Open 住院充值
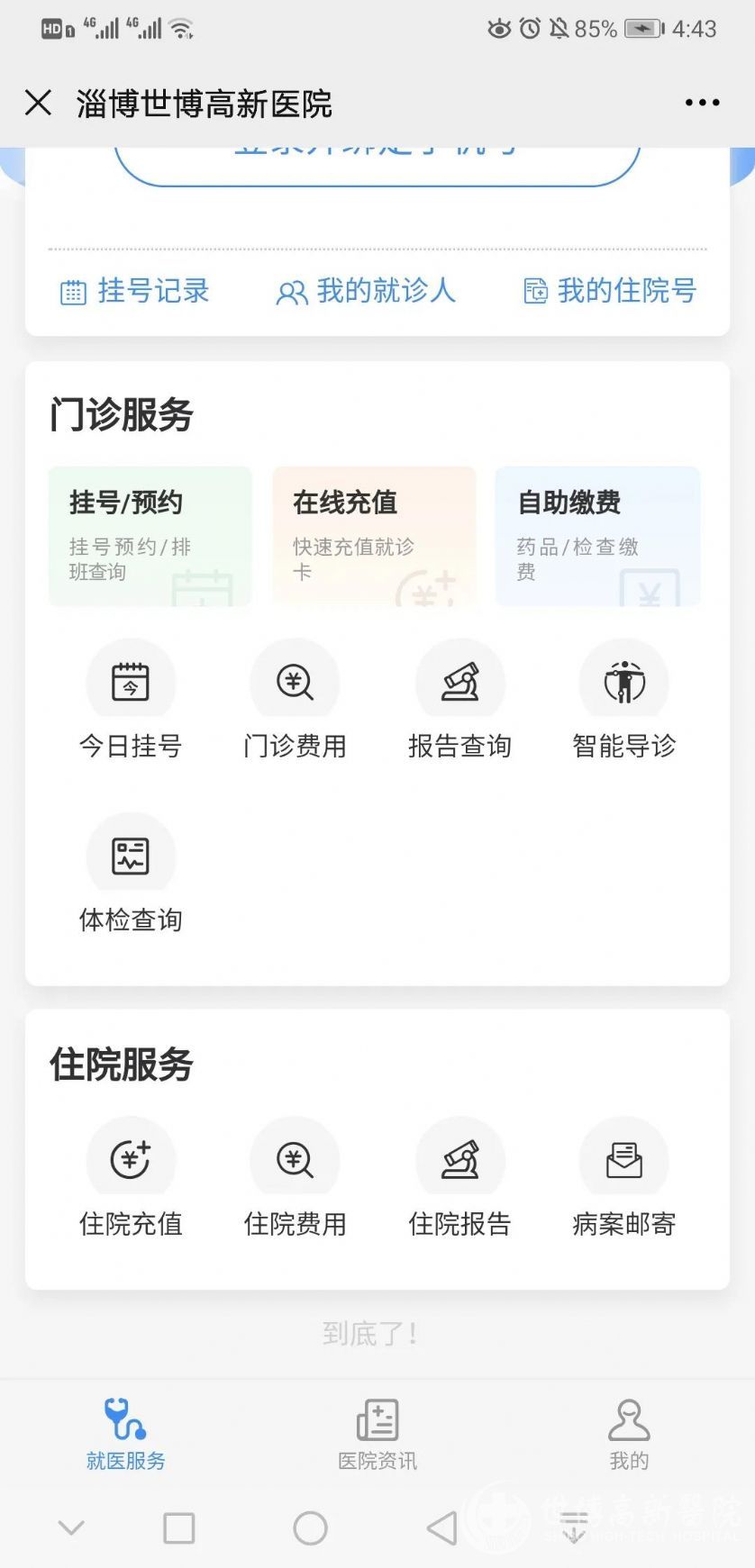The height and width of the screenshot is (1568, 755). click(131, 1178)
